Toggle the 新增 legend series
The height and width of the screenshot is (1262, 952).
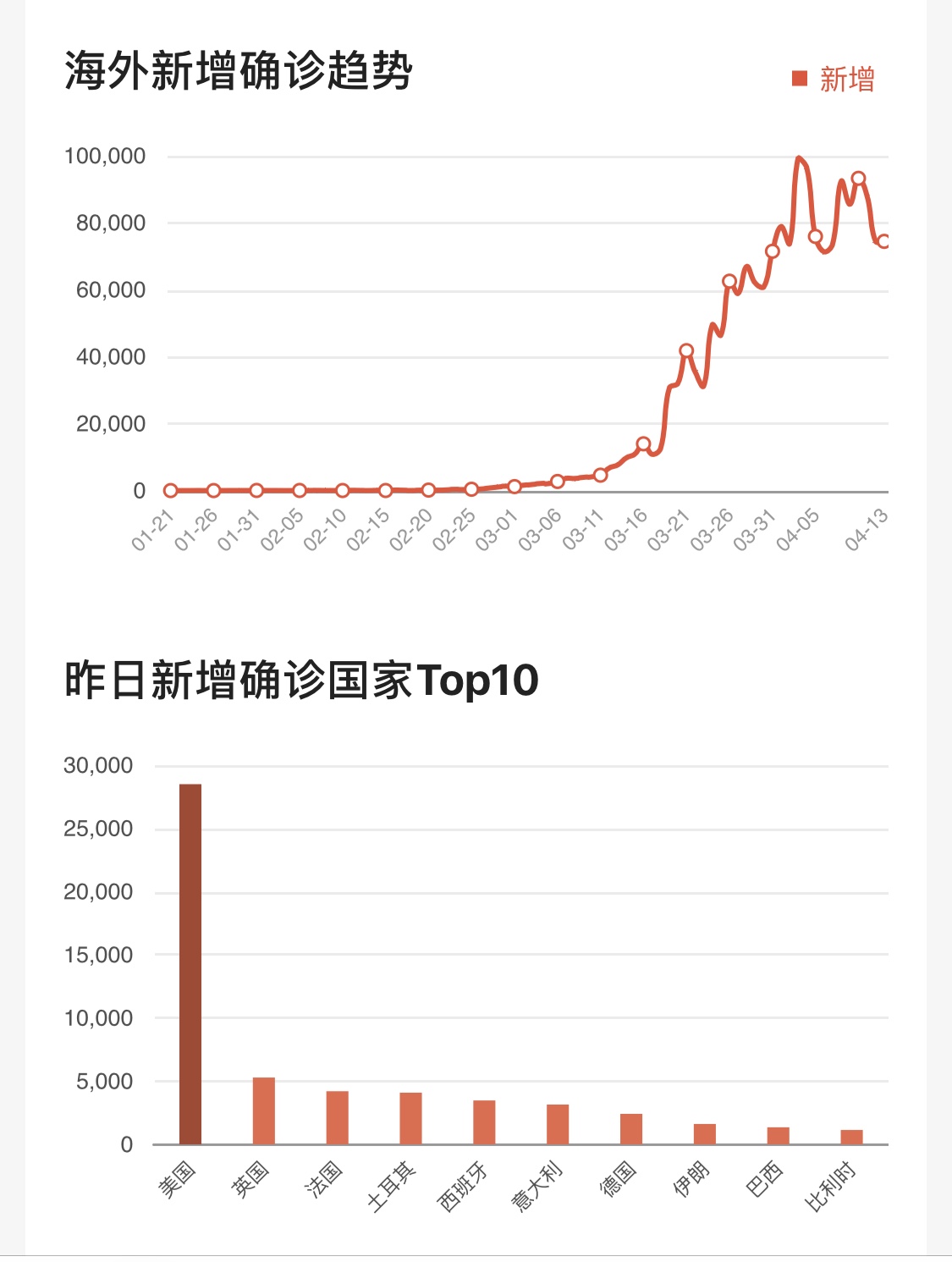(x=834, y=80)
